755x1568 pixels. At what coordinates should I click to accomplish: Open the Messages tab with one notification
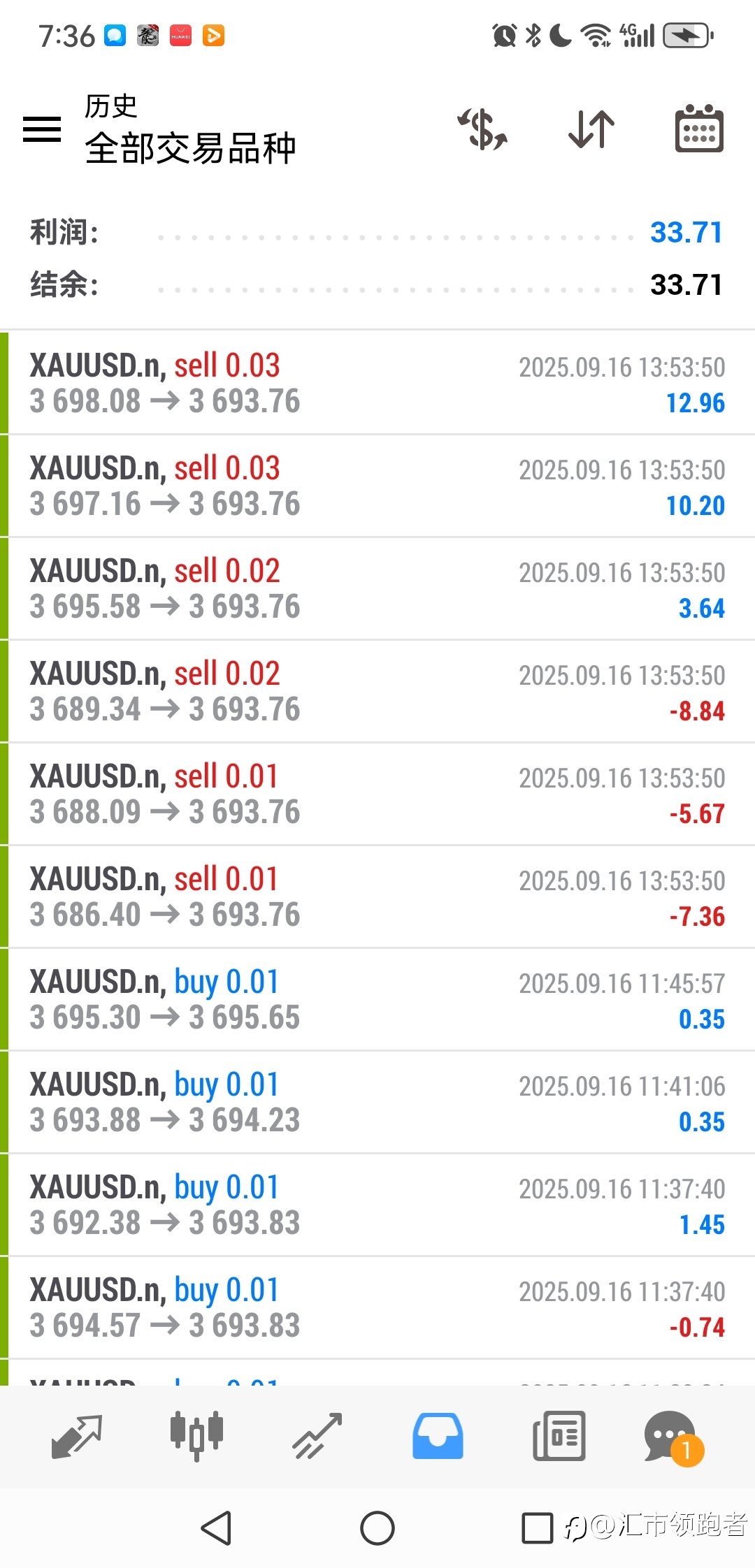tap(673, 1437)
